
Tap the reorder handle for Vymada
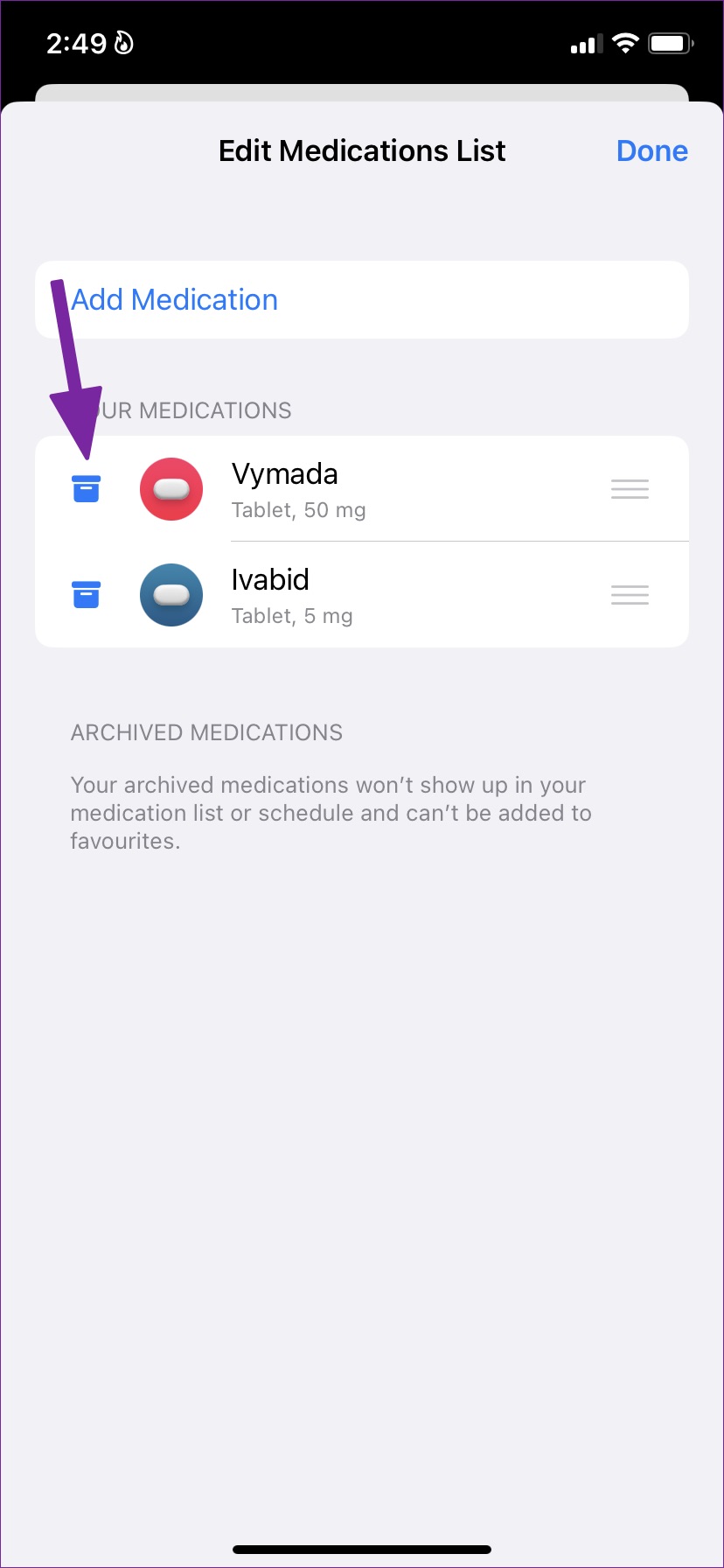[x=630, y=489]
